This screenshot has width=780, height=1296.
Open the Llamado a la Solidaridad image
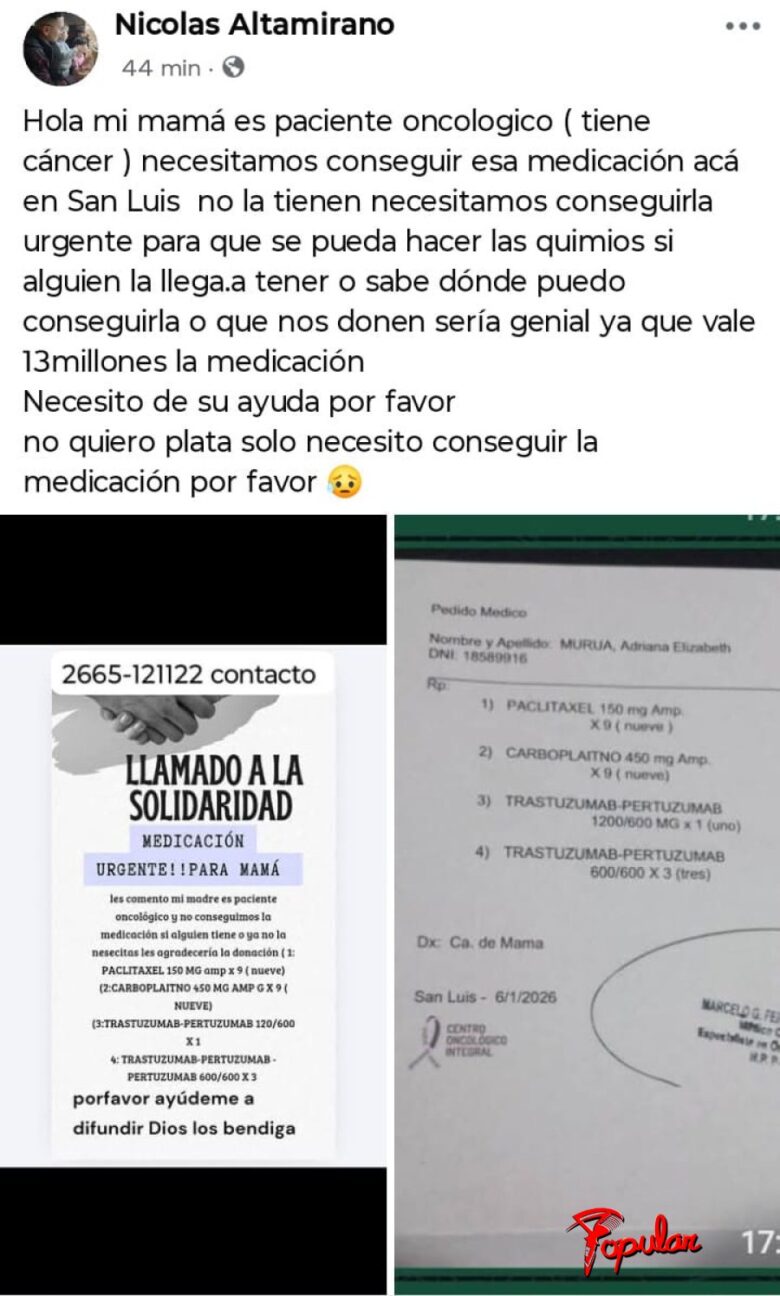click(193, 904)
